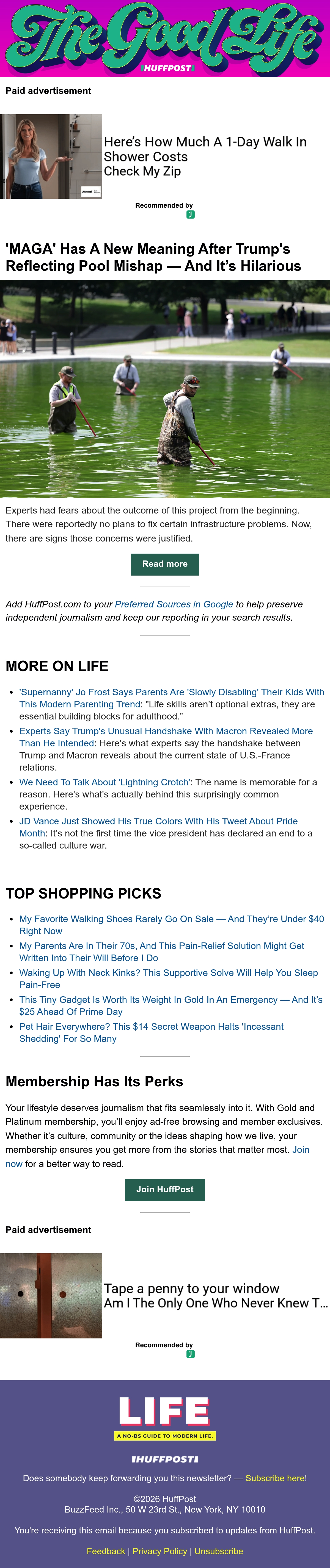Open the Privacy Policy link
330x1568 pixels.
(160, 1551)
